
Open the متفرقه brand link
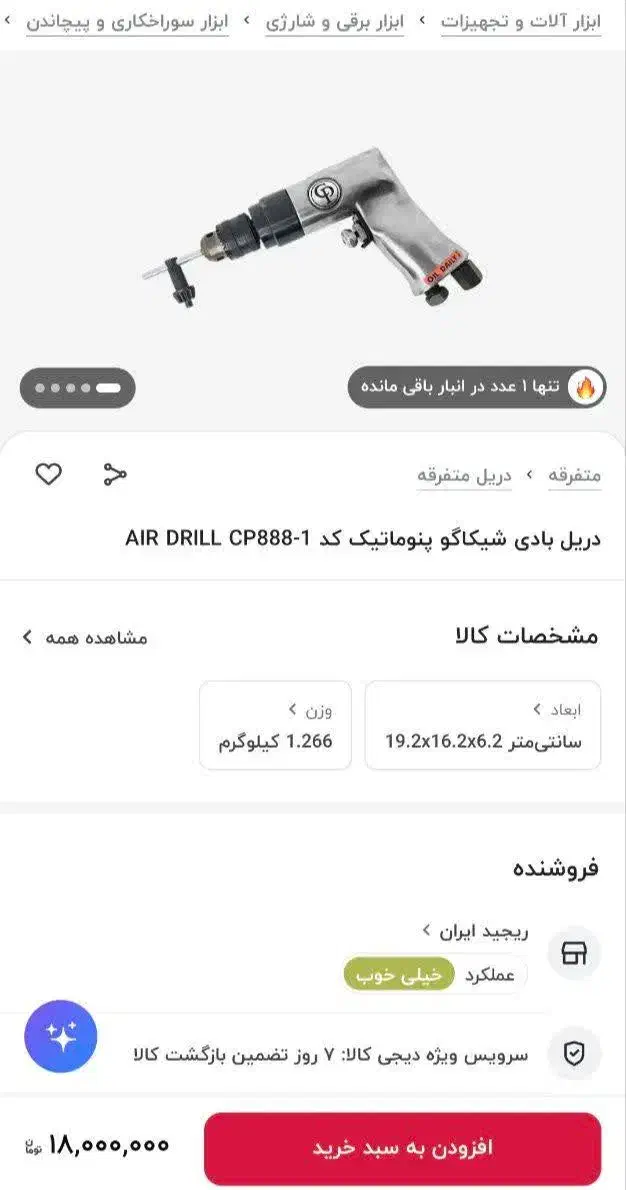click(x=574, y=476)
